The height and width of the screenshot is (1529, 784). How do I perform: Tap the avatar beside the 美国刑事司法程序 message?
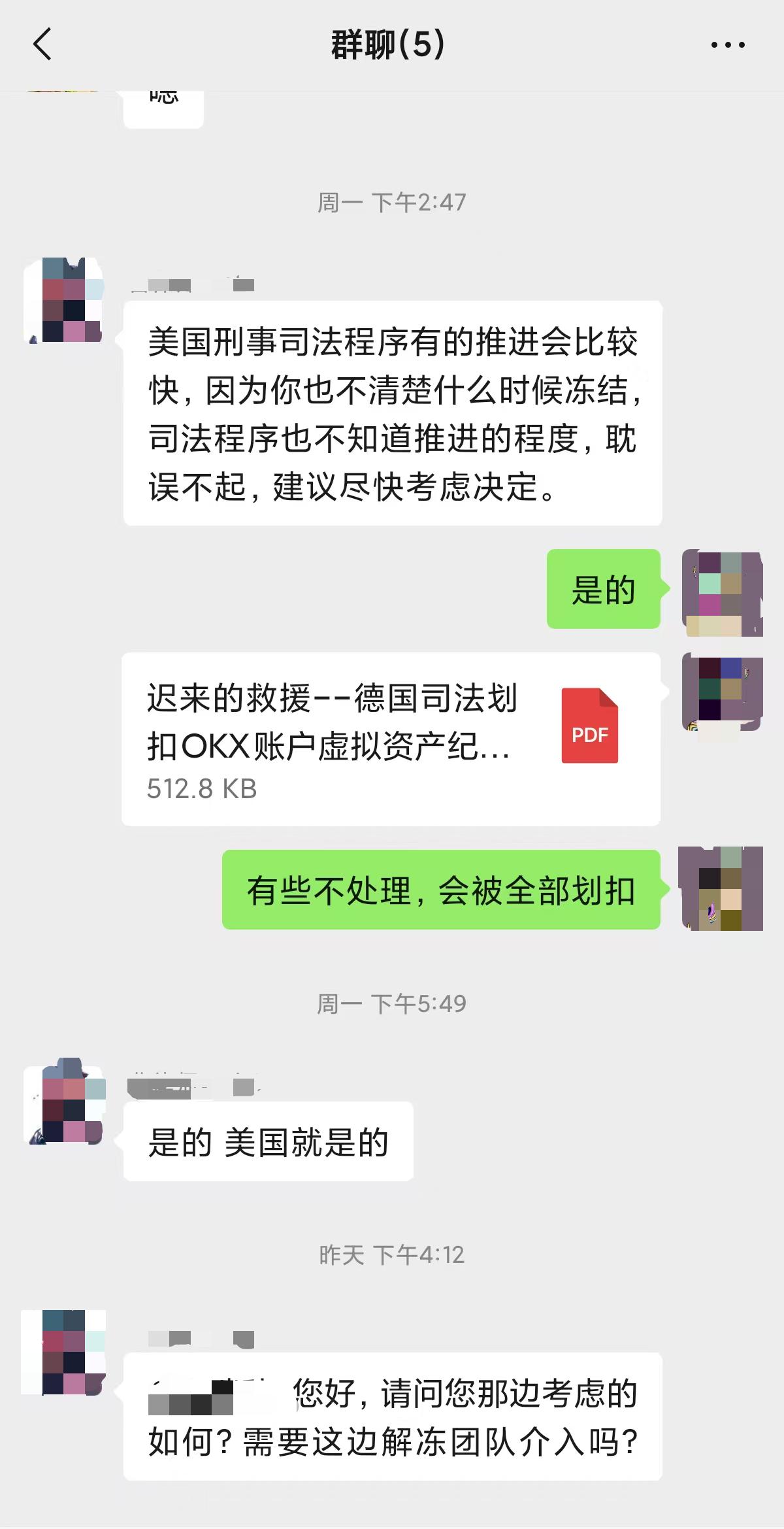coord(64,300)
